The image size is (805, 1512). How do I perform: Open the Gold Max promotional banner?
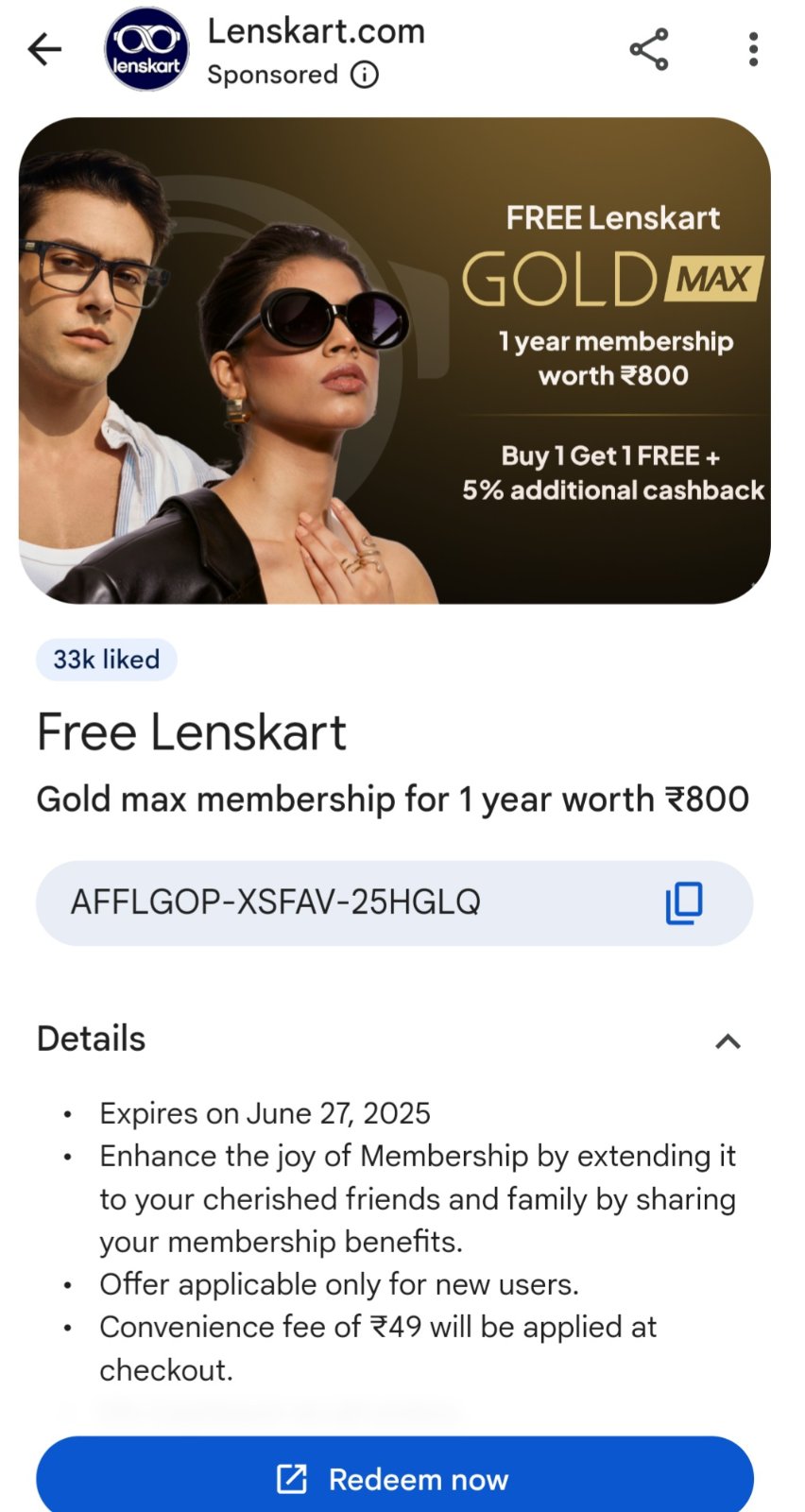click(395, 360)
